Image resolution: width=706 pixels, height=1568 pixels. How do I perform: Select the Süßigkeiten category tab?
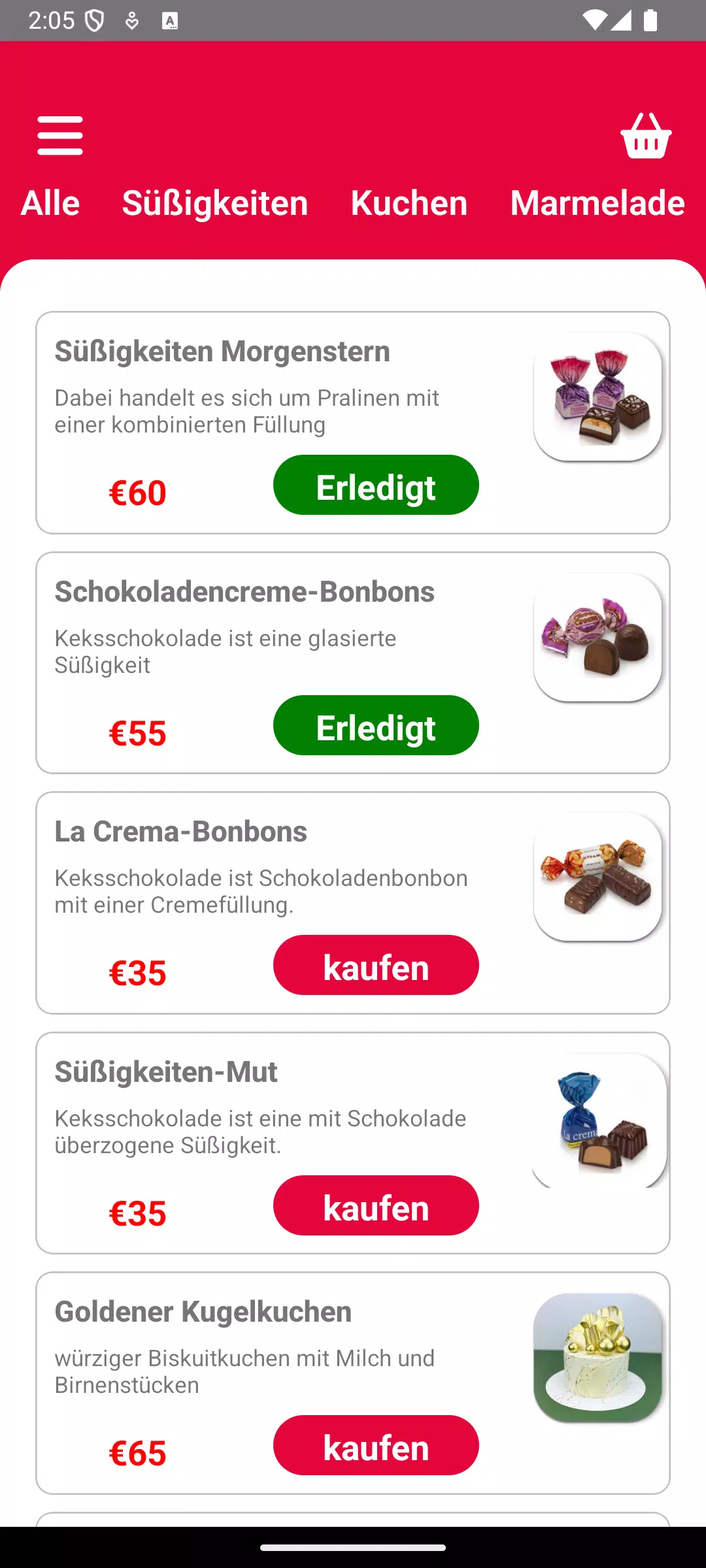pyautogui.click(x=215, y=203)
